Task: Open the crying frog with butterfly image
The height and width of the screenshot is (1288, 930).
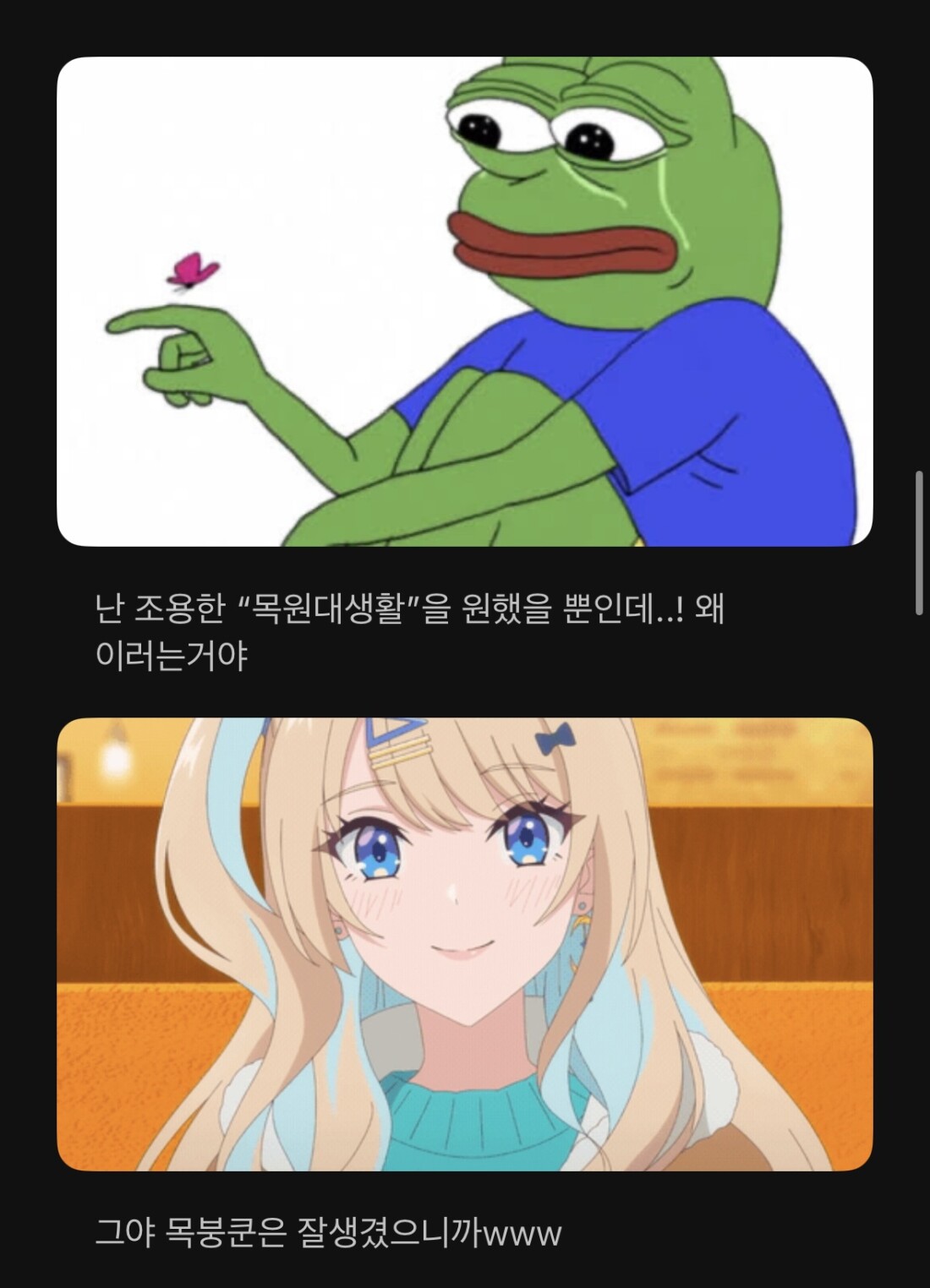Action: point(464,302)
